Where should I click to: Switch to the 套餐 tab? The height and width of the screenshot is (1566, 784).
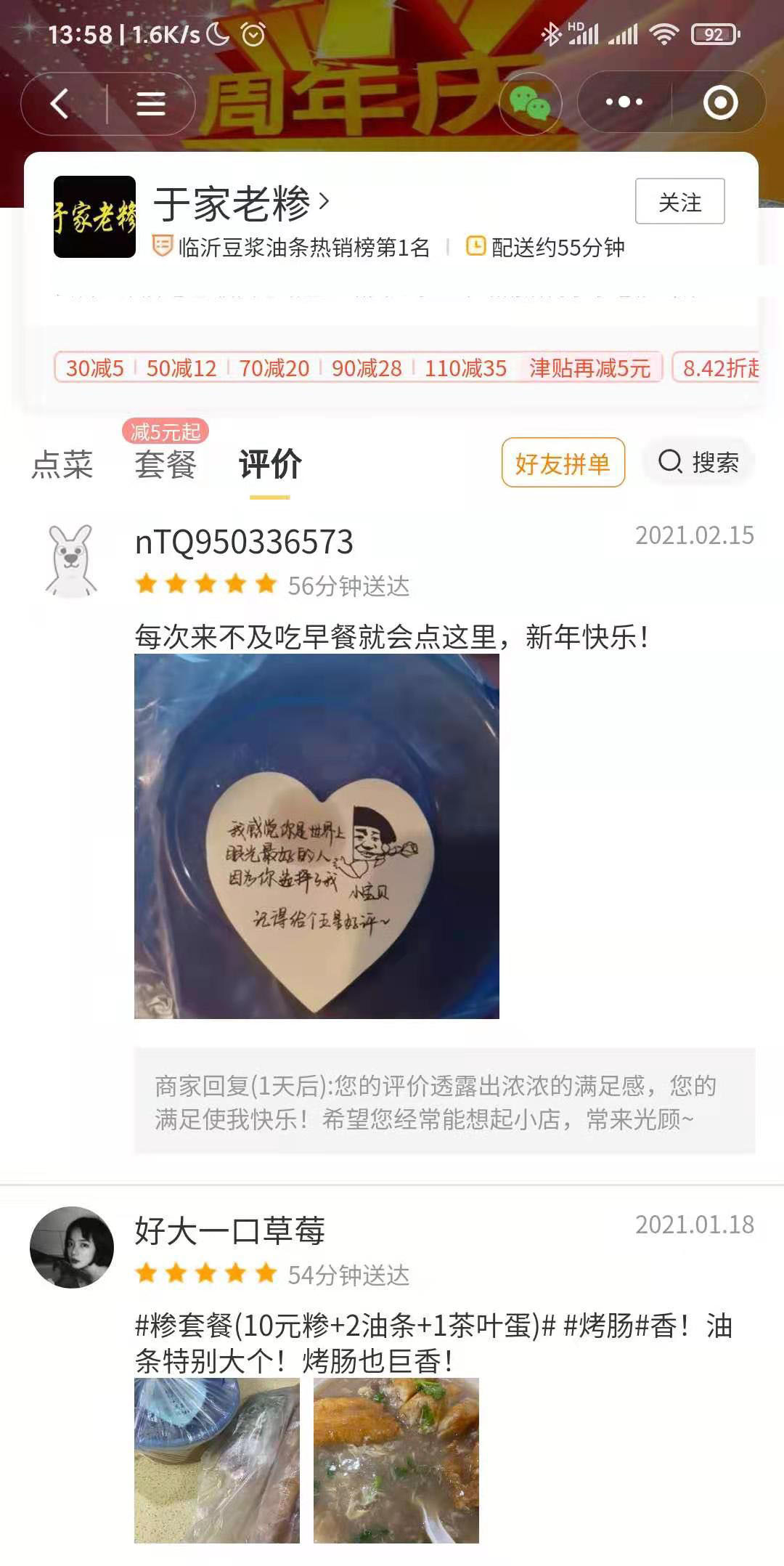(x=166, y=464)
